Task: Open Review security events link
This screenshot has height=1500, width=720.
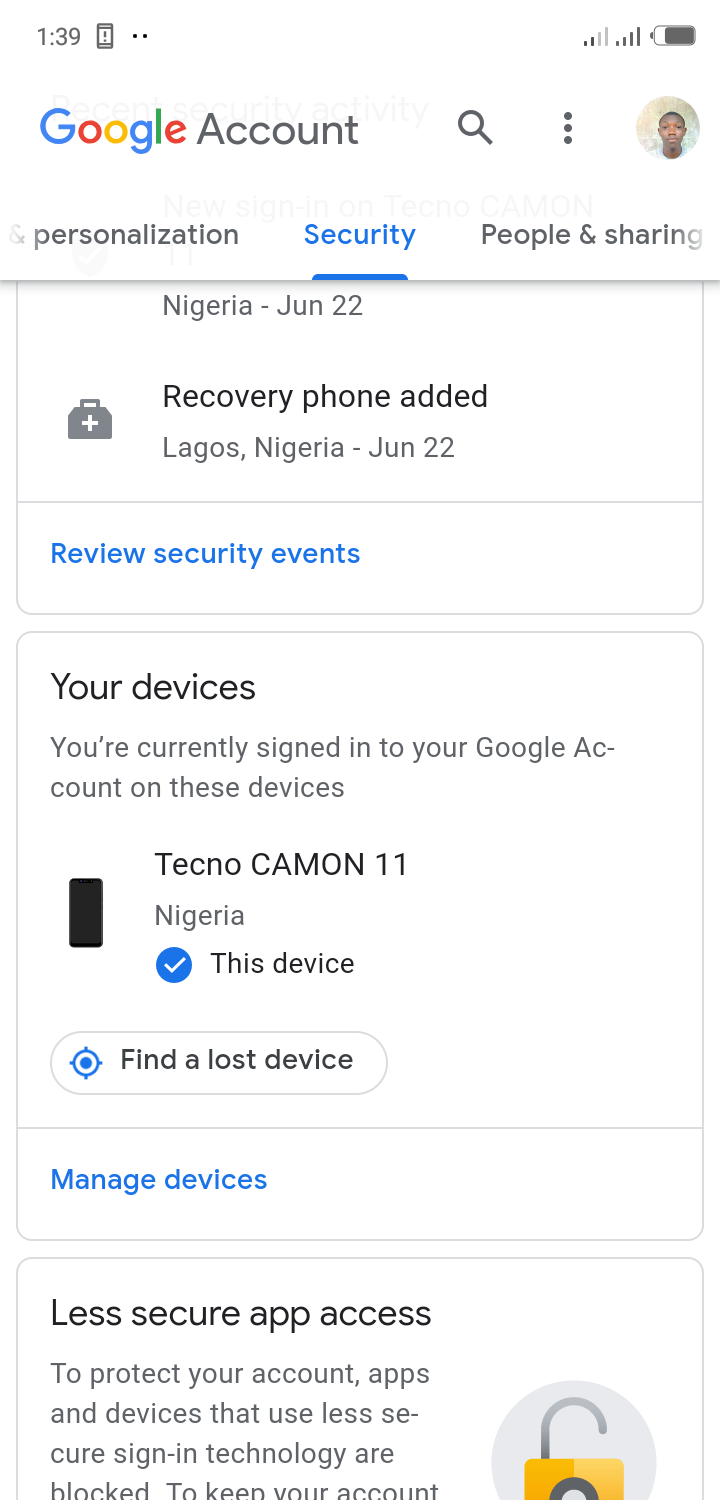Action: tap(205, 554)
